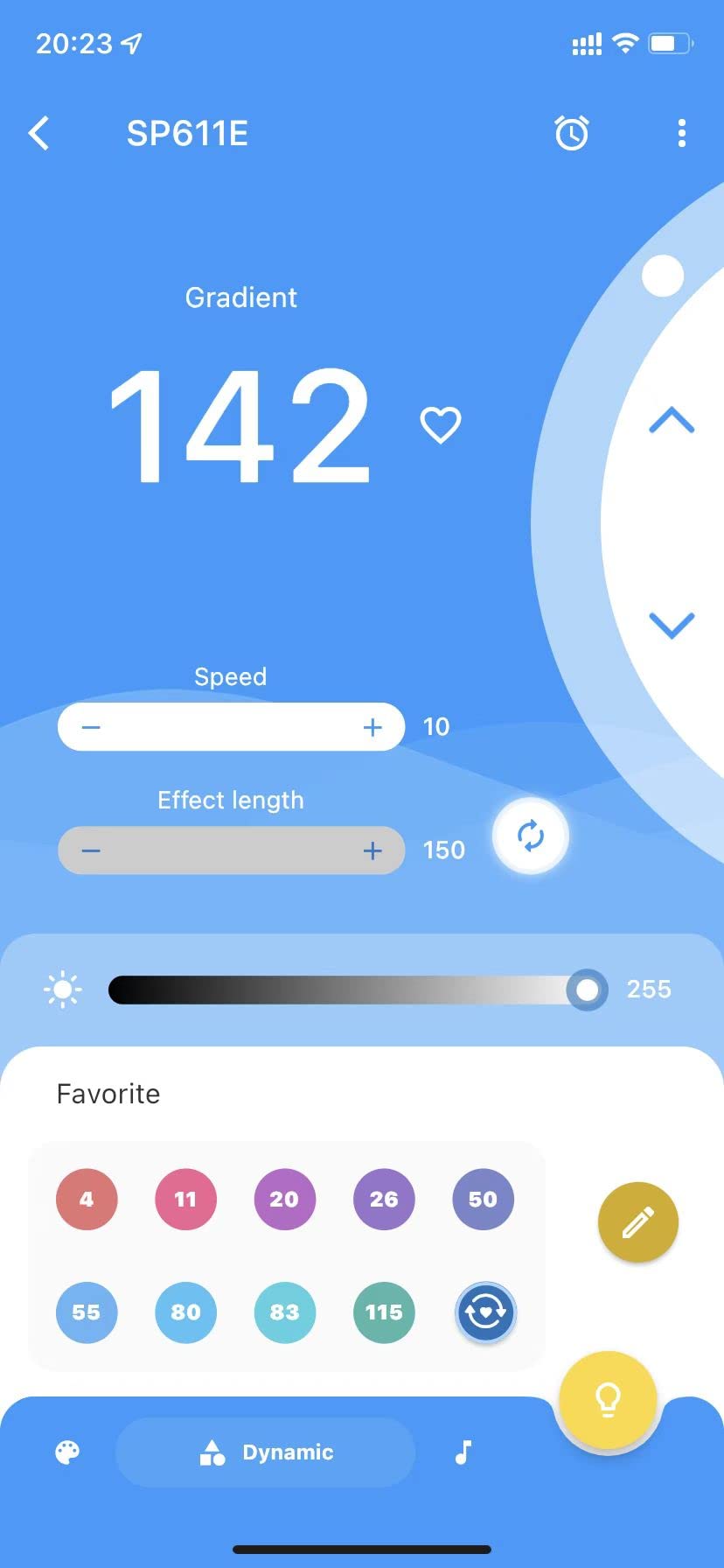Add effect 142 to favorites
Viewport: 724px width, 1568px height.
(441, 425)
